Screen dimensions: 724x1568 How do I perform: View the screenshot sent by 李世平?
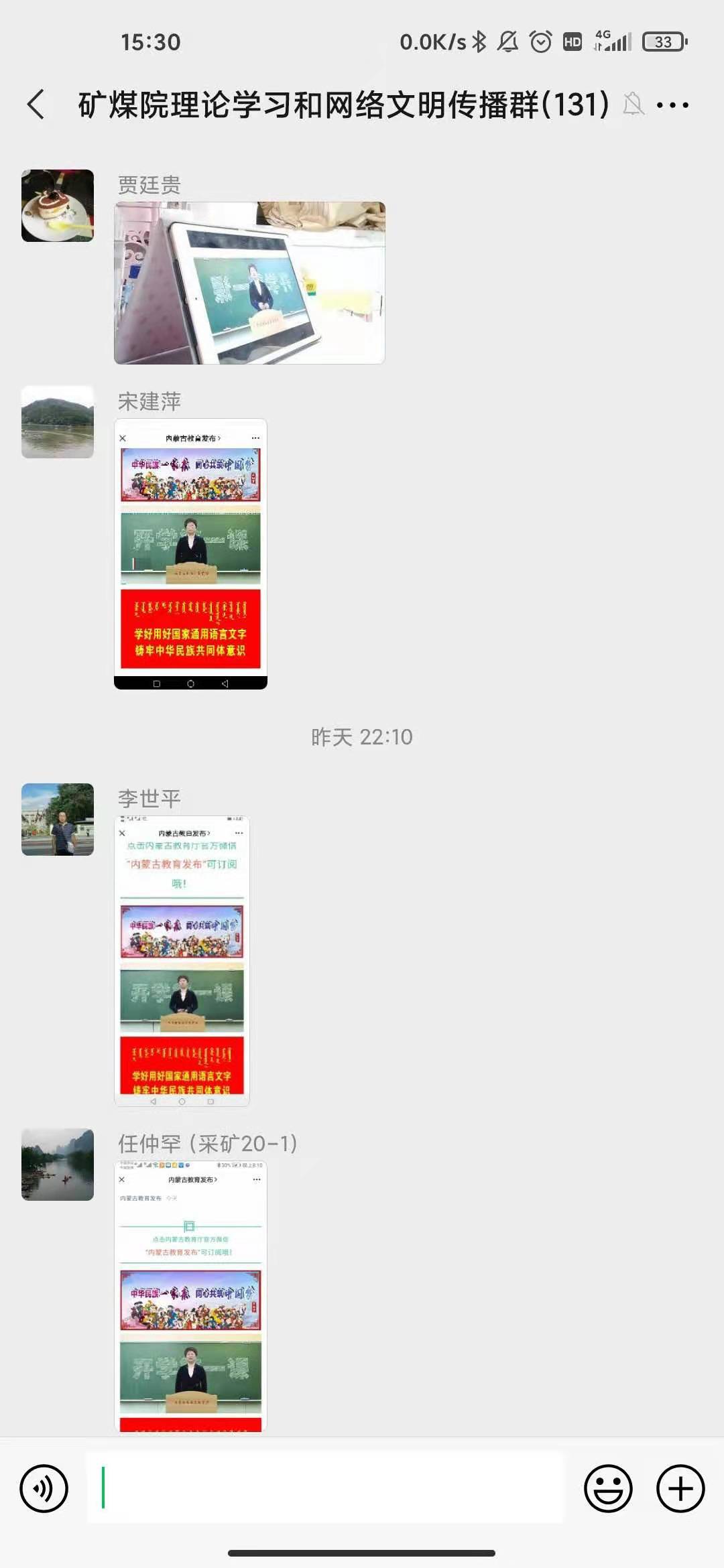point(182,961)
